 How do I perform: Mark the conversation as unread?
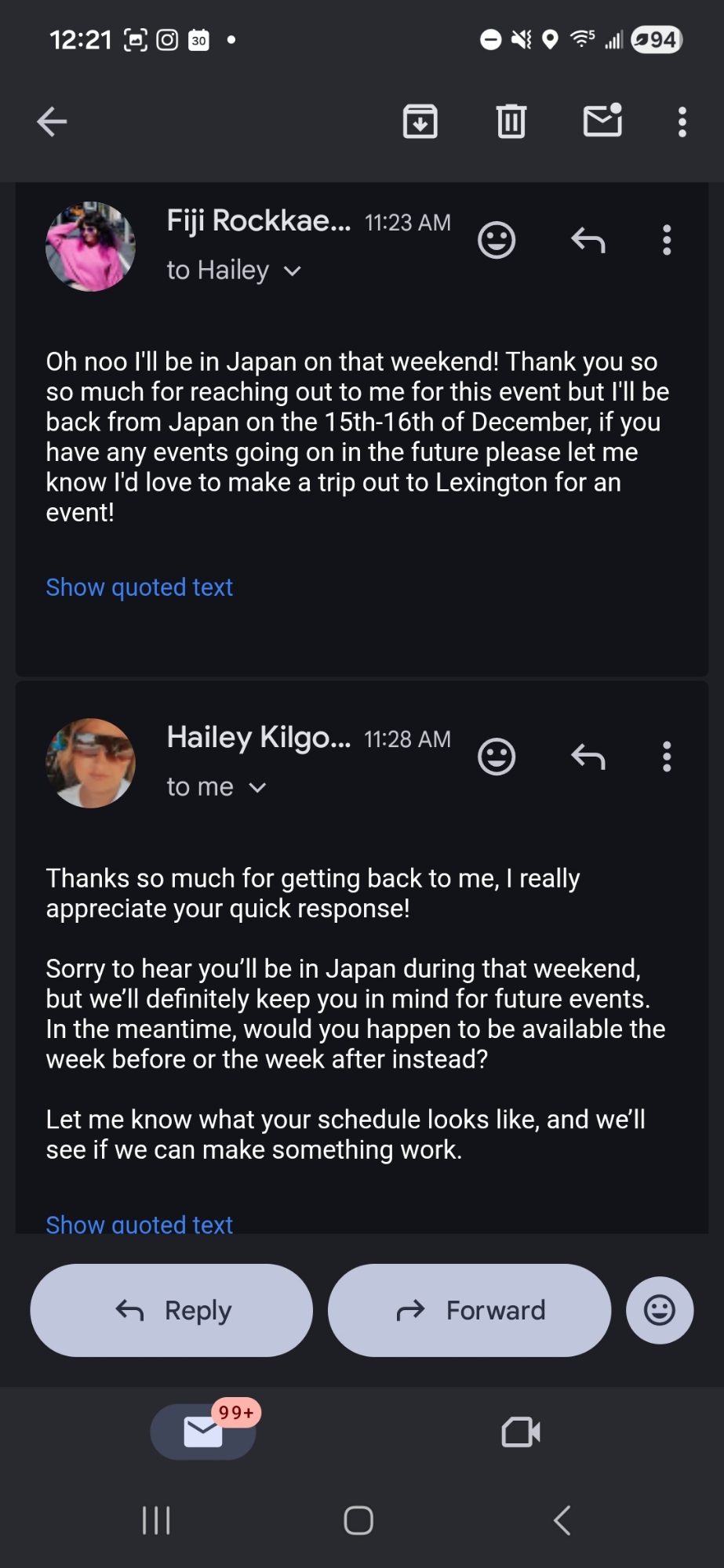coord(602,121)
